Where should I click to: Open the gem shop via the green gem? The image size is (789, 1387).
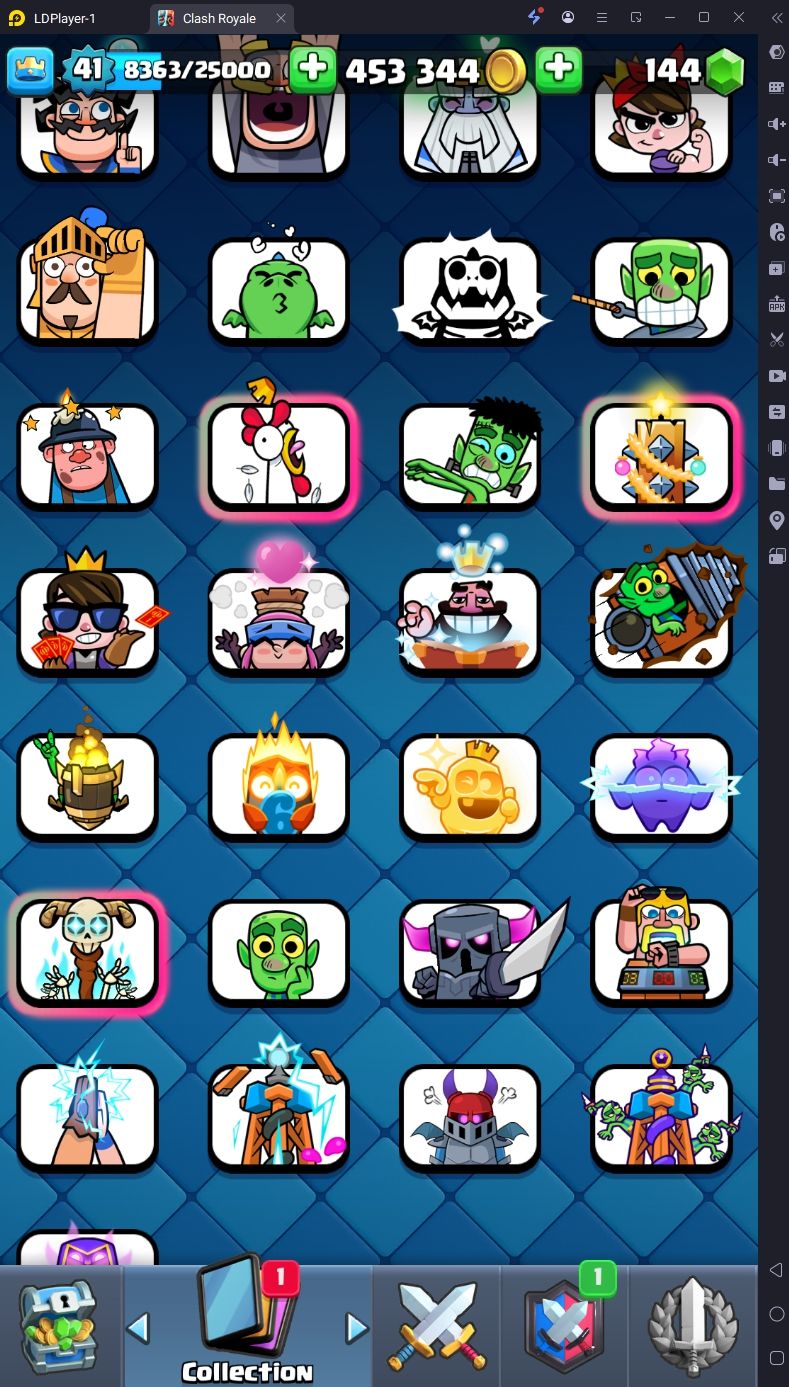tap(725, 70)
